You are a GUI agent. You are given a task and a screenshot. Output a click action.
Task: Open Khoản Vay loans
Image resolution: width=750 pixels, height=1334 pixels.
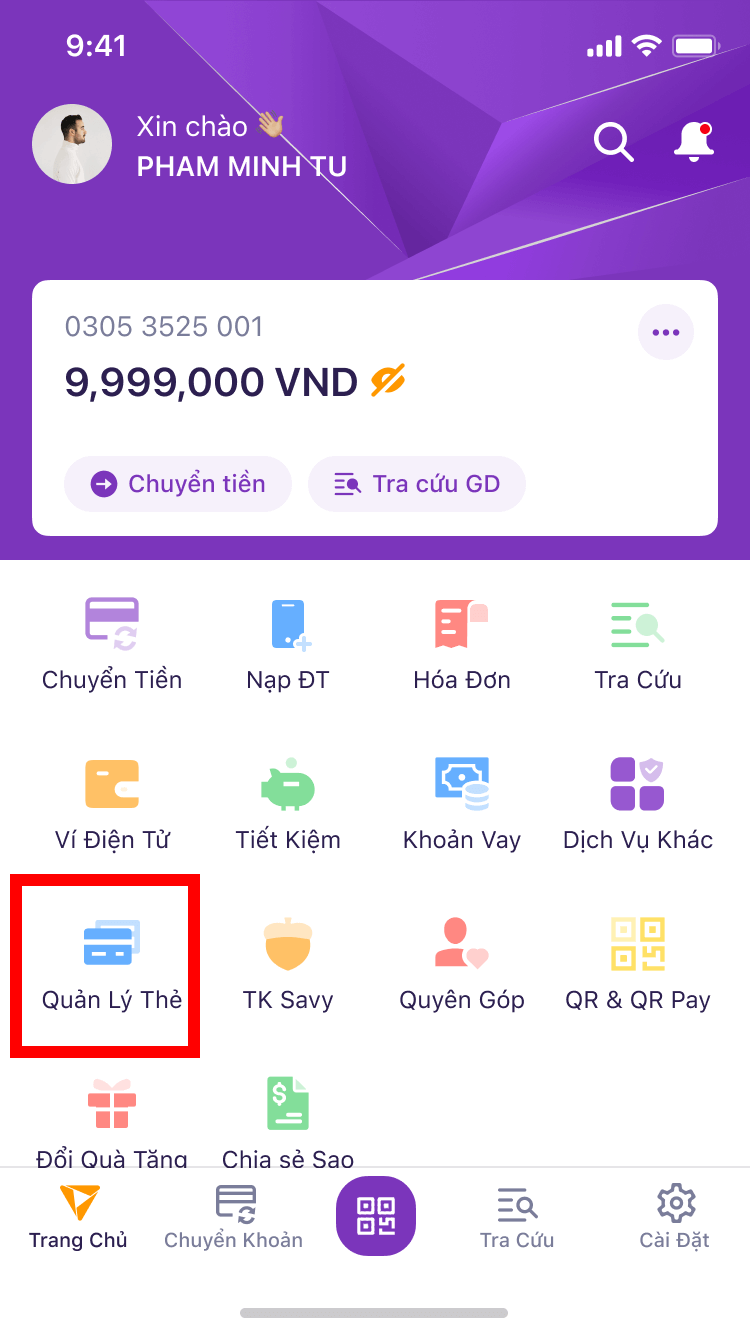click(x=462, y=805)
